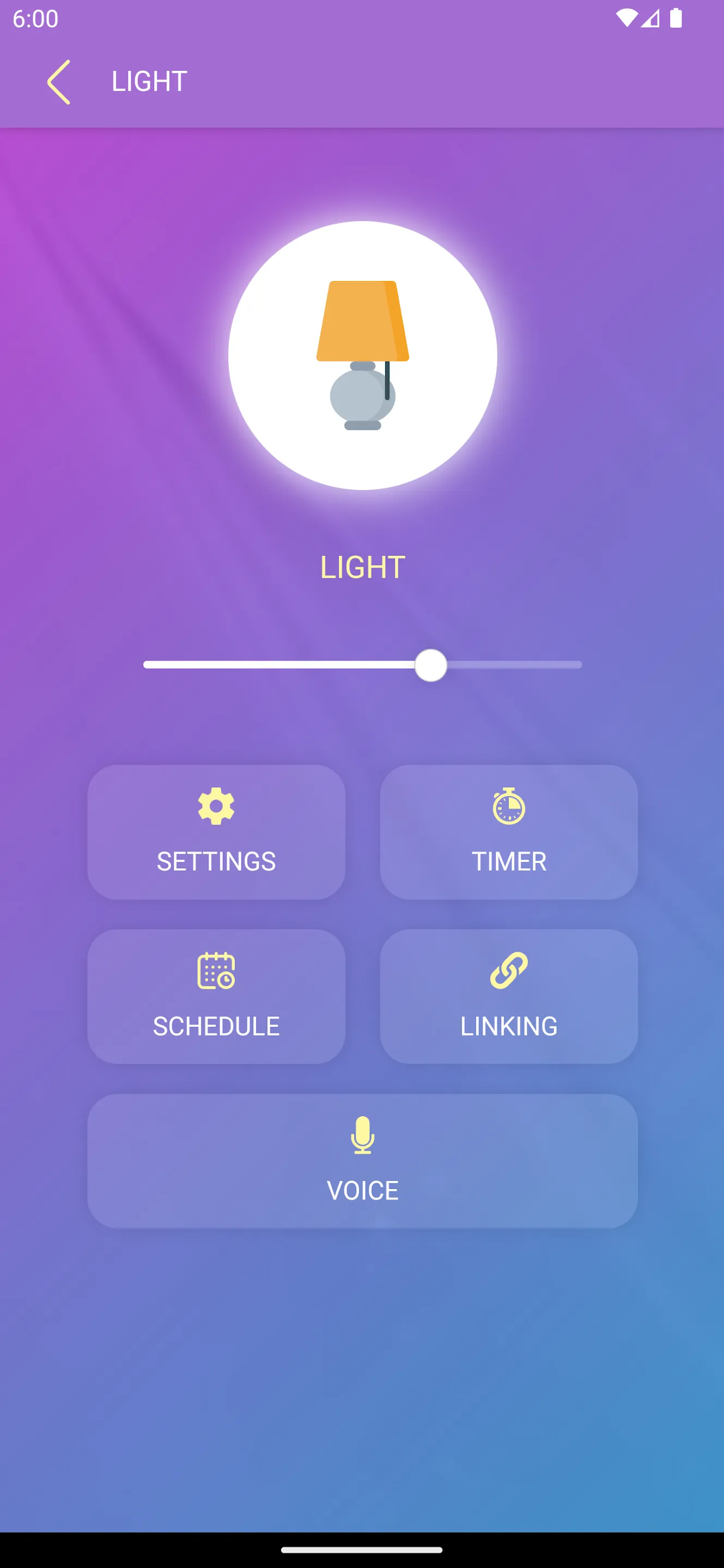Tap the navigation gesture bar at bottom

[x=362, y=1549]
